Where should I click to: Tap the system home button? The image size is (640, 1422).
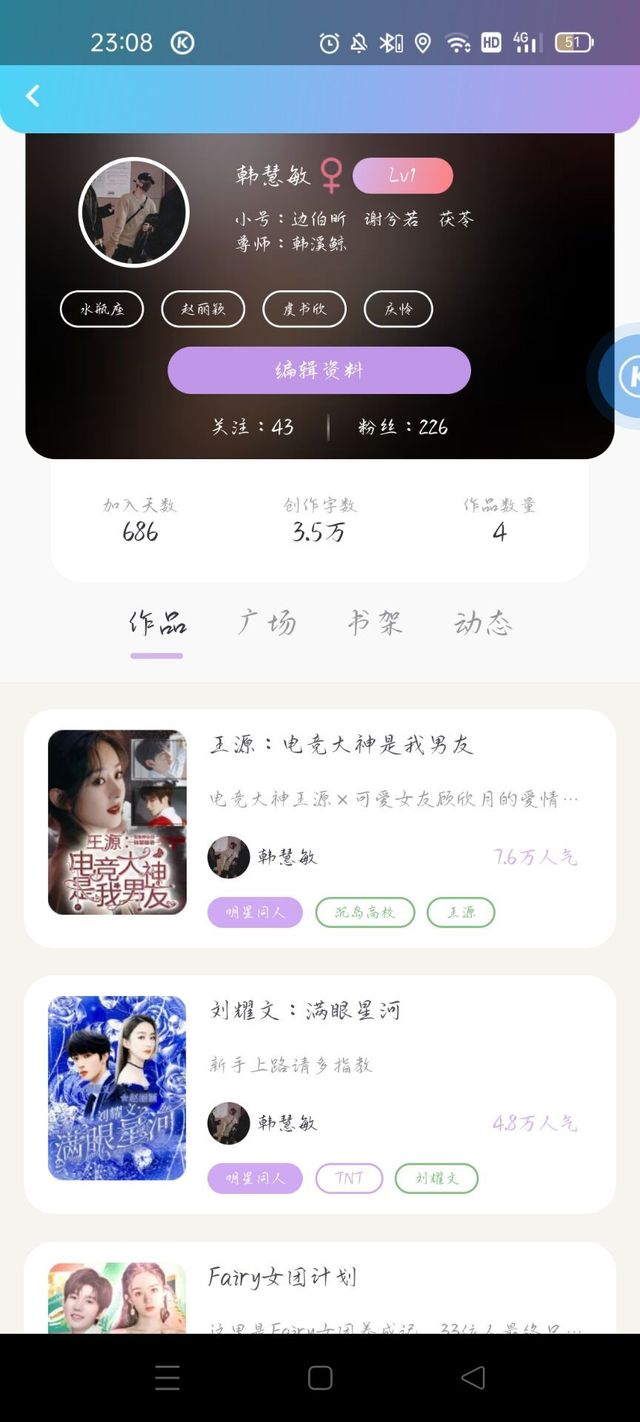click(320, 1378)
